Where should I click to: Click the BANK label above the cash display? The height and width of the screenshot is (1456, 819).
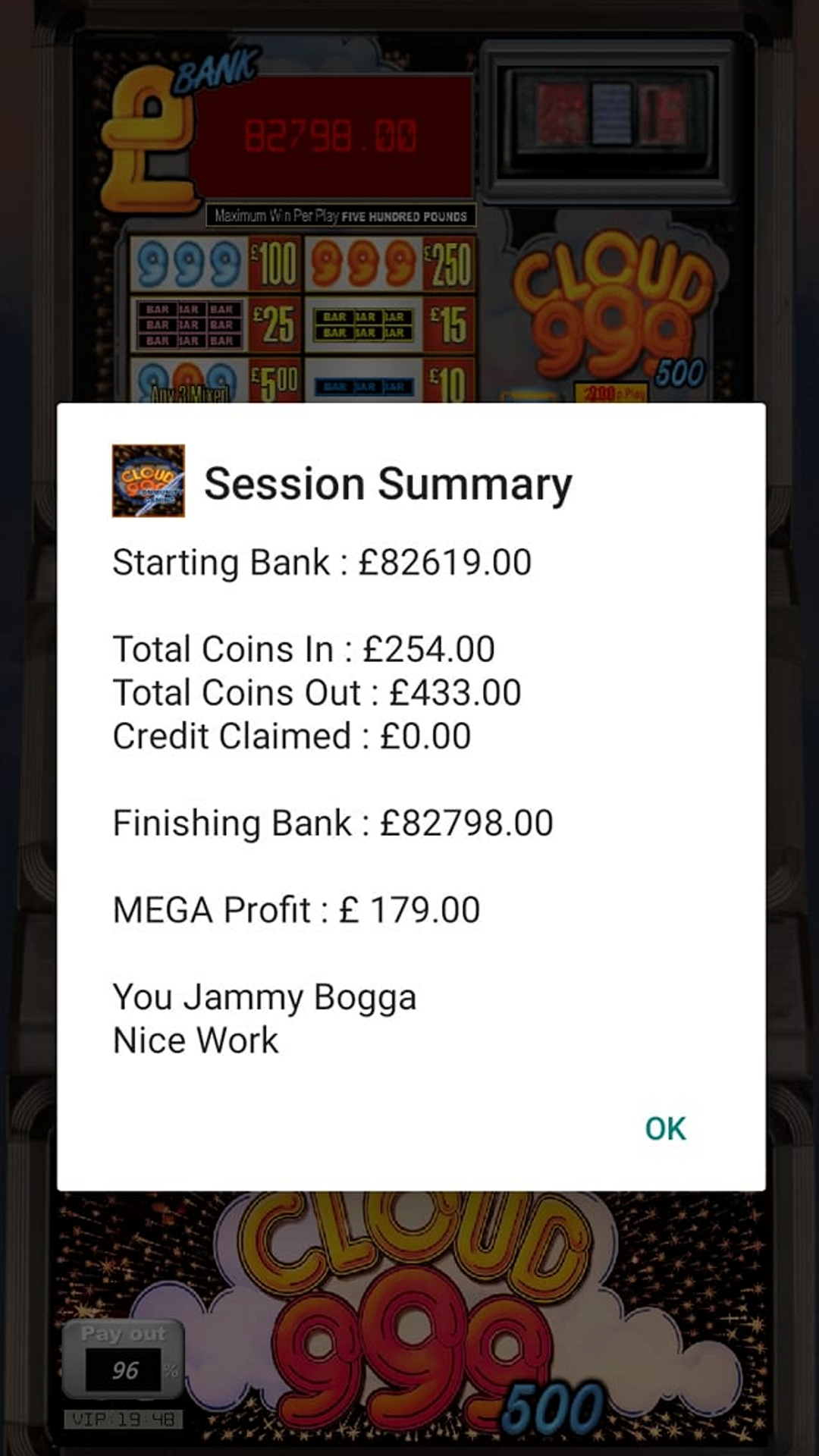point(215,70)
